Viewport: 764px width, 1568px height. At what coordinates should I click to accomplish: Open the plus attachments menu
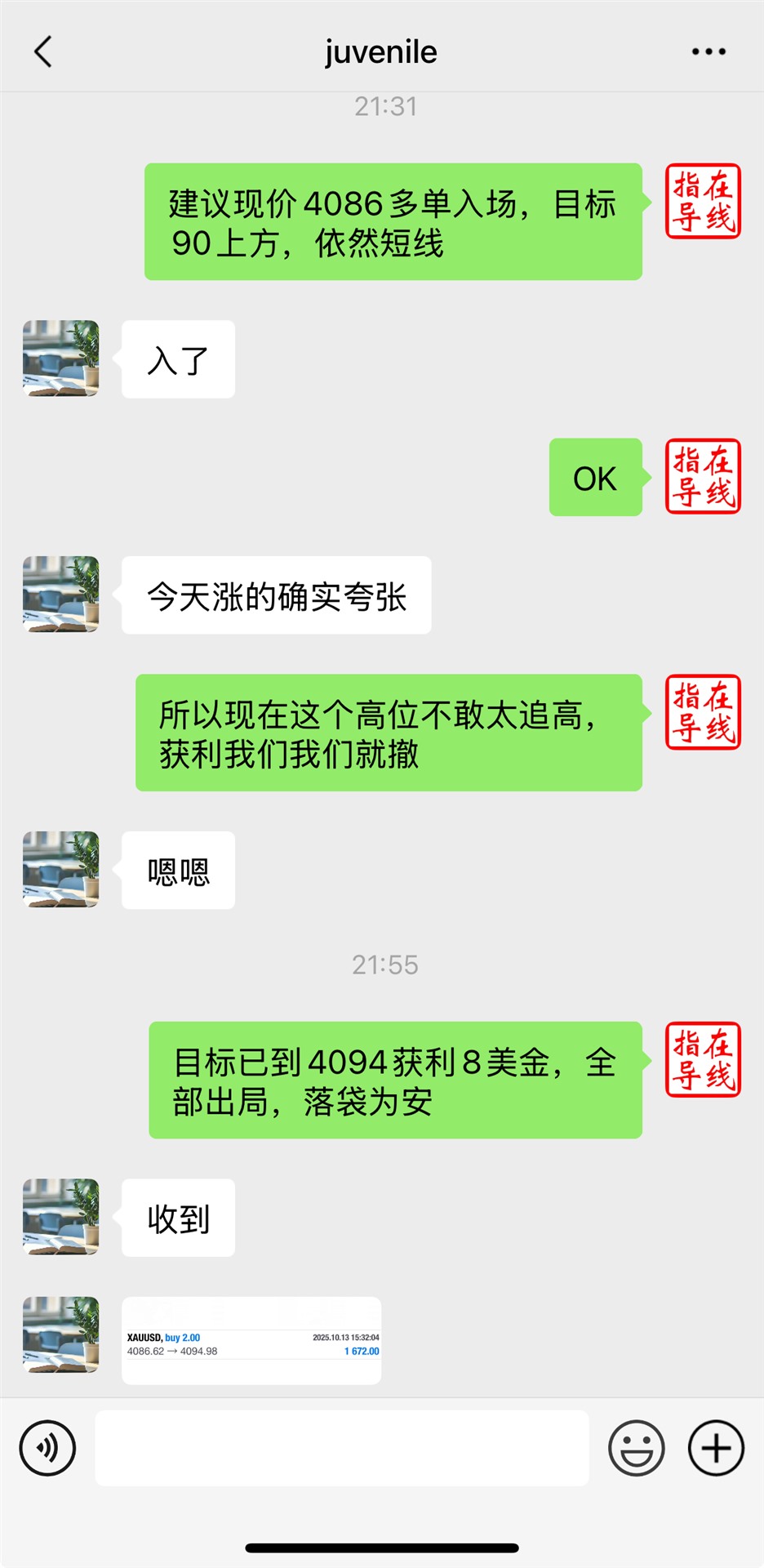click(x=716, y=1448)
